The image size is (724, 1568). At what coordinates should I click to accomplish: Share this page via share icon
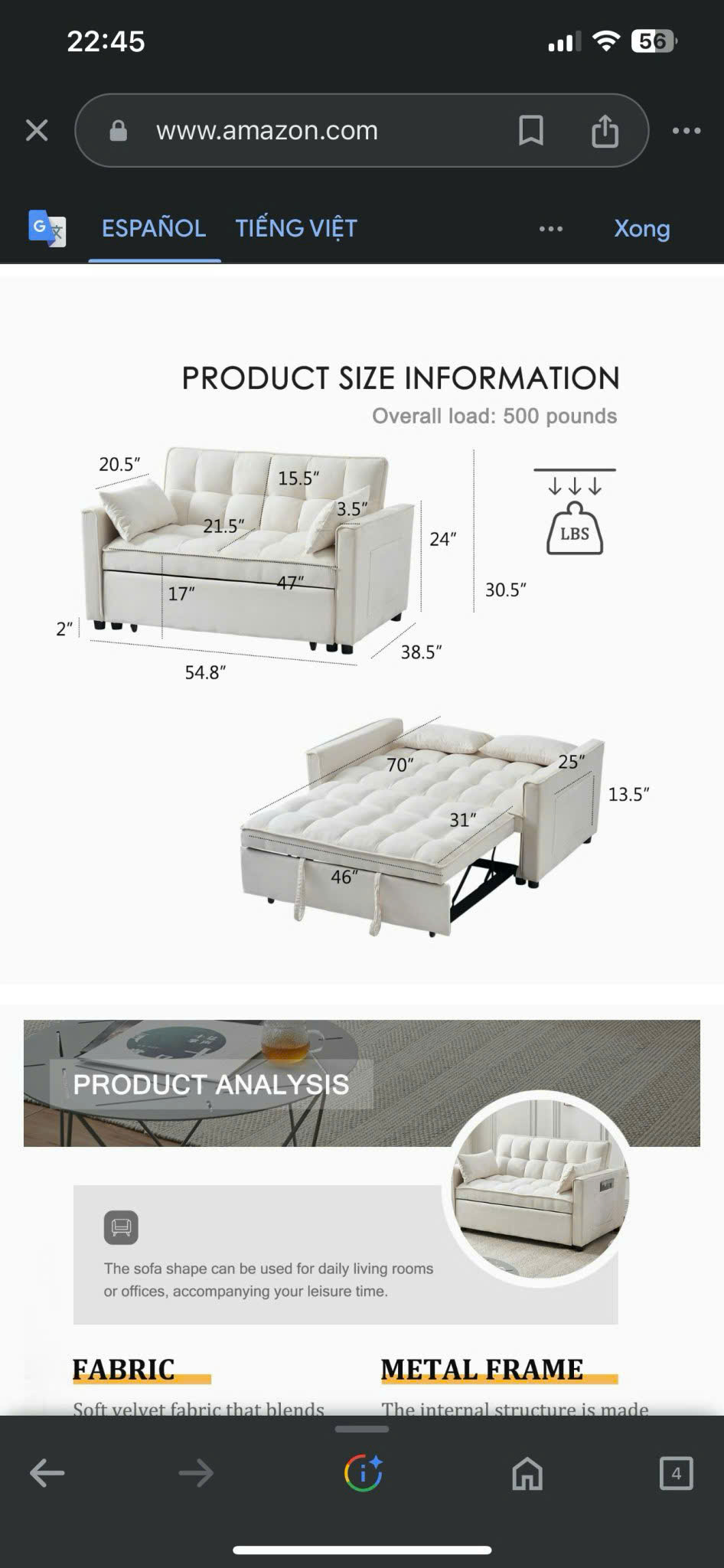605,130
